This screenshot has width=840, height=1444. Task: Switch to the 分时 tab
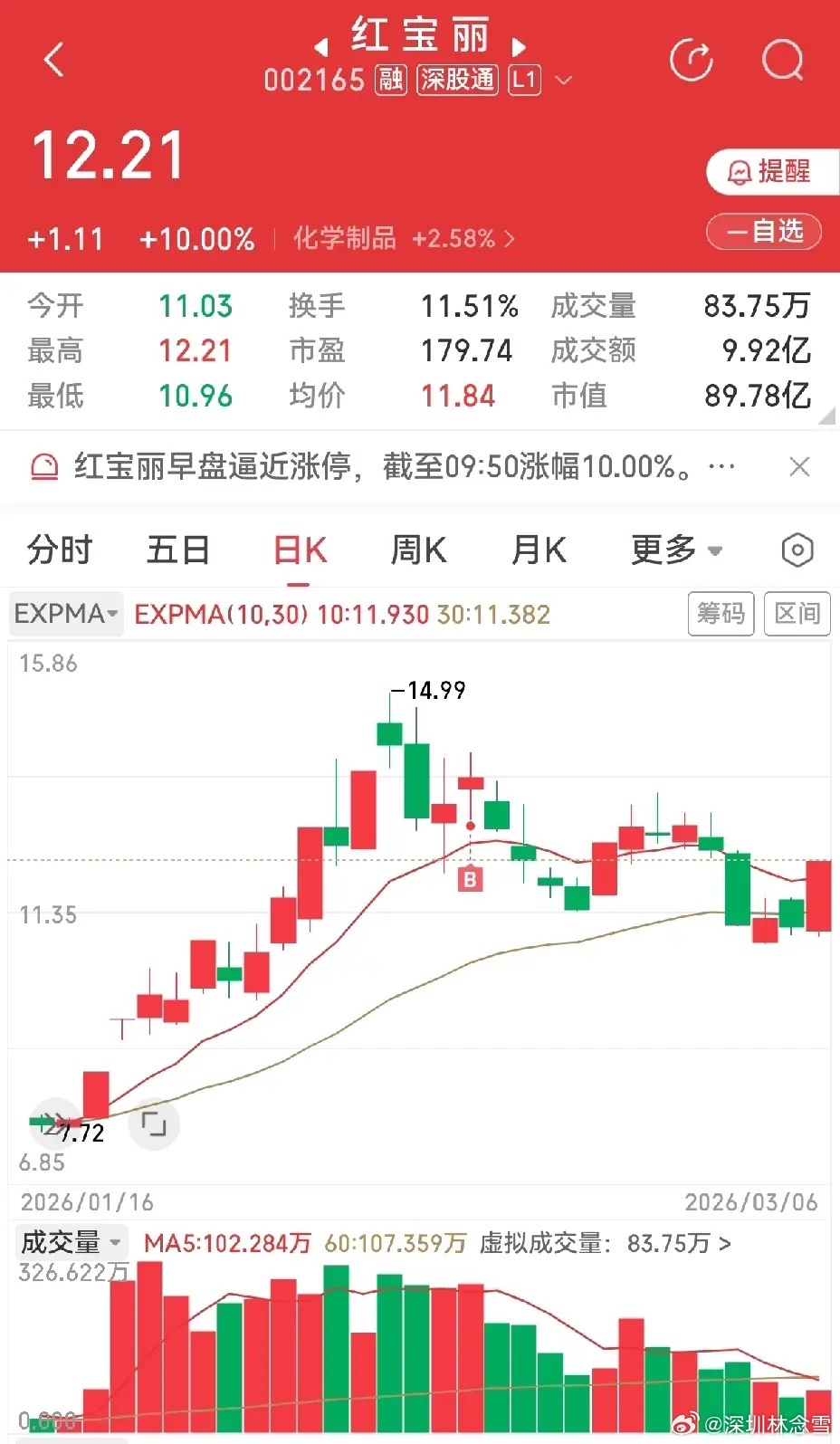(60, 550)
